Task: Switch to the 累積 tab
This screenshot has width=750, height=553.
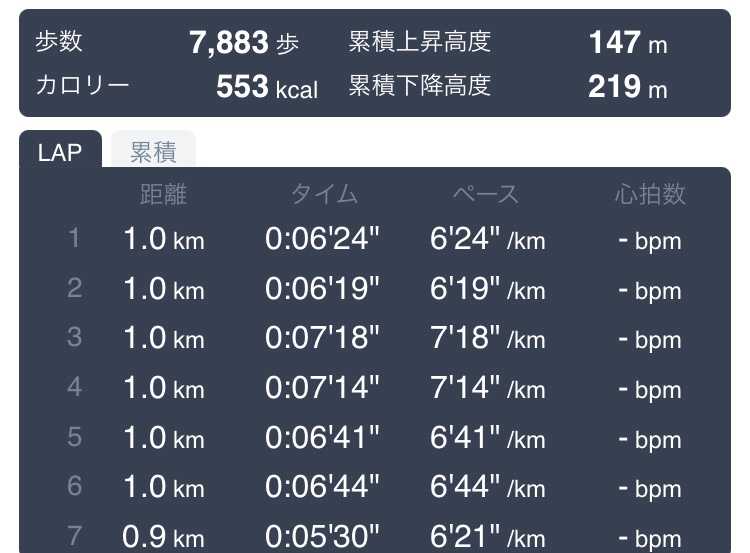Action: point(153,151)
